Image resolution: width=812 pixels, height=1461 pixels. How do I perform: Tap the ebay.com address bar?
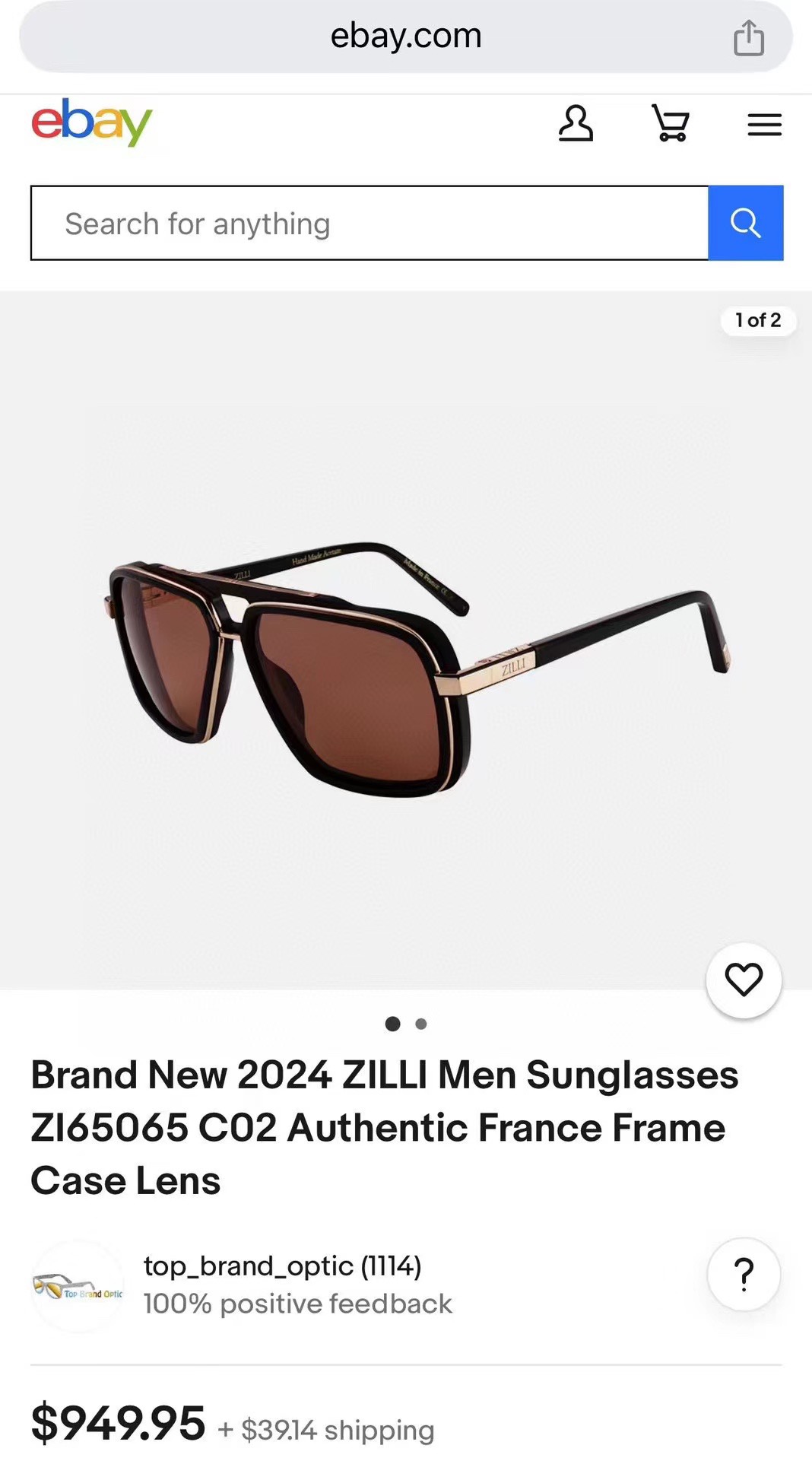click(x=404, y=37)
